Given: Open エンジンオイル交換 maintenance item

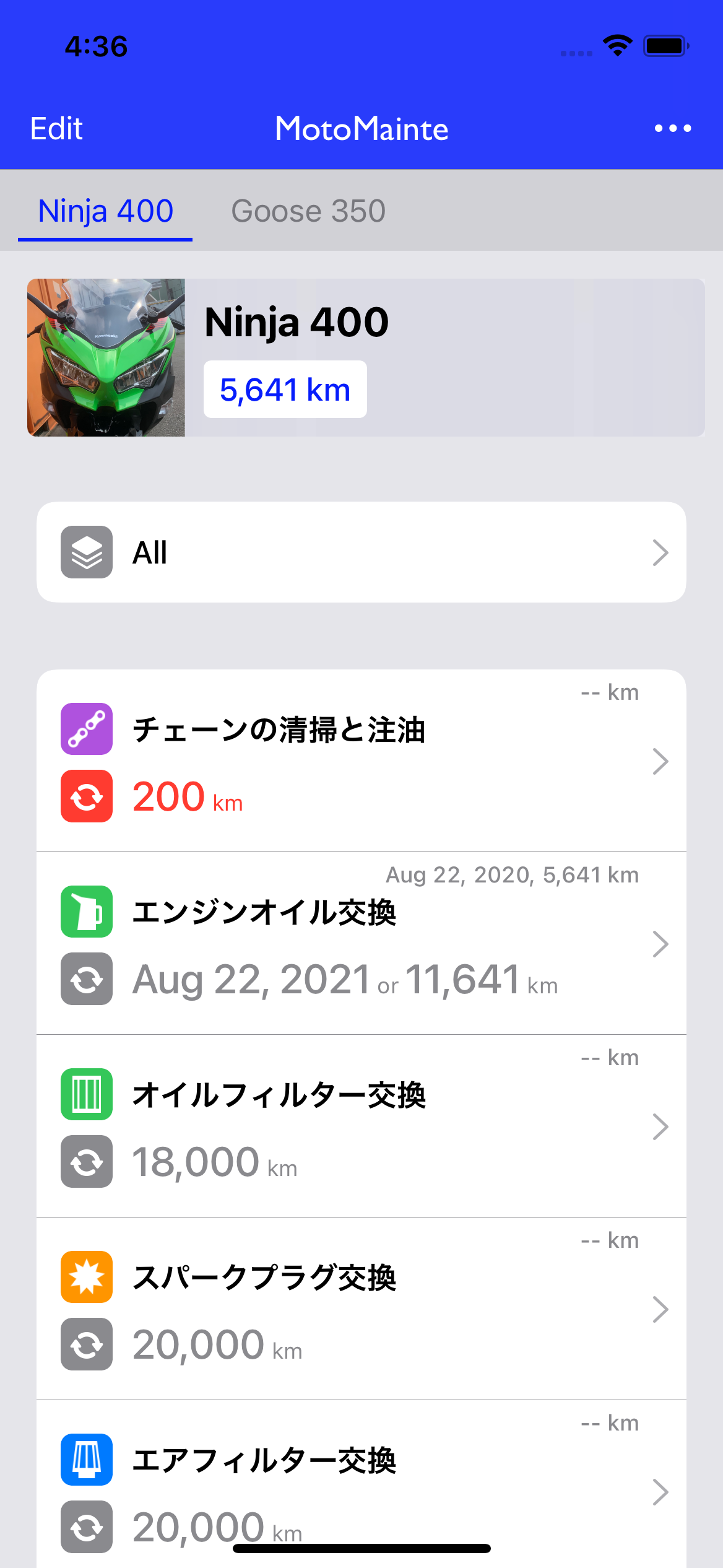Looking at the screenshot, I should 361,944.
